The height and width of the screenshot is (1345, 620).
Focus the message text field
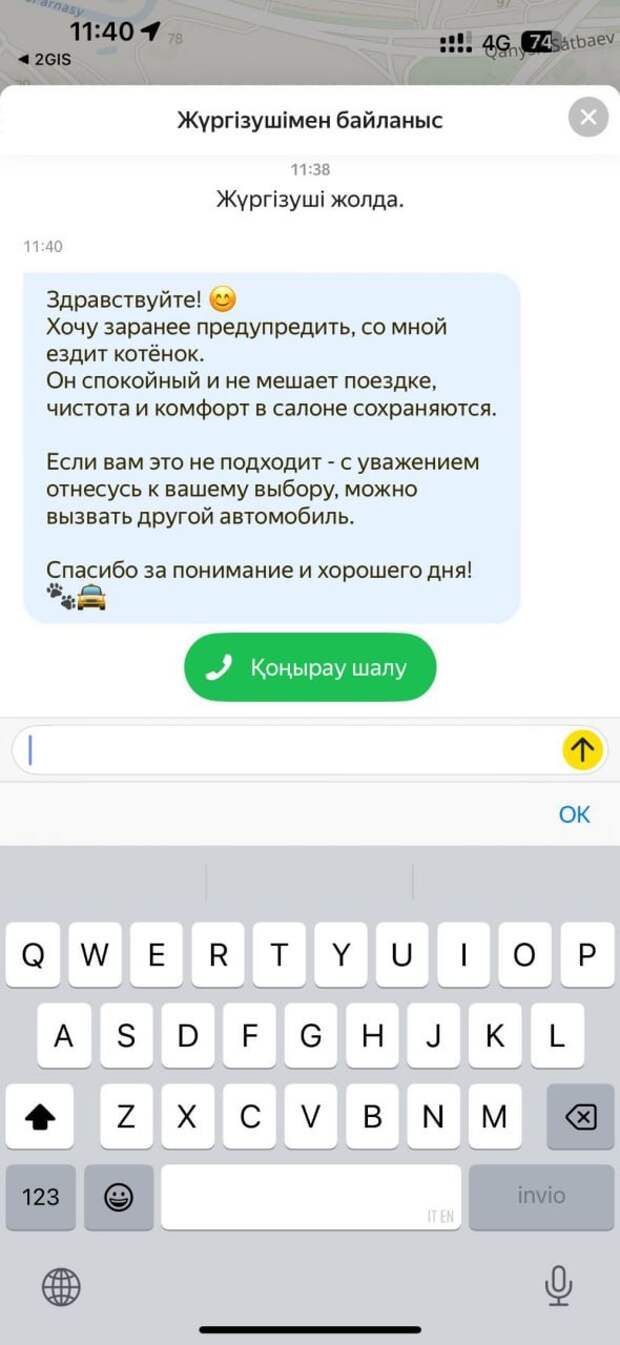point(290,750)
